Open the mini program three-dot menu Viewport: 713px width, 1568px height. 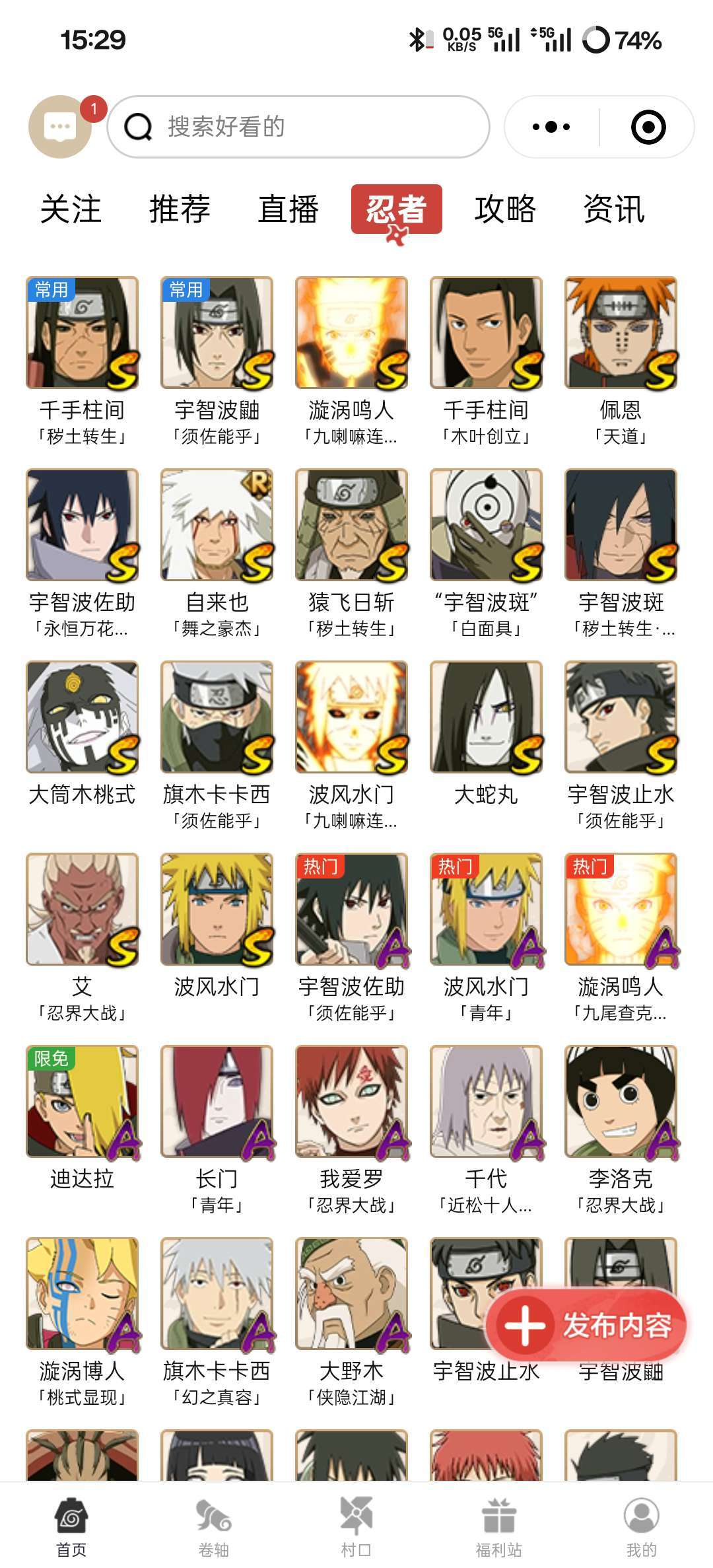pyautogui.click(x=551, y=127)
